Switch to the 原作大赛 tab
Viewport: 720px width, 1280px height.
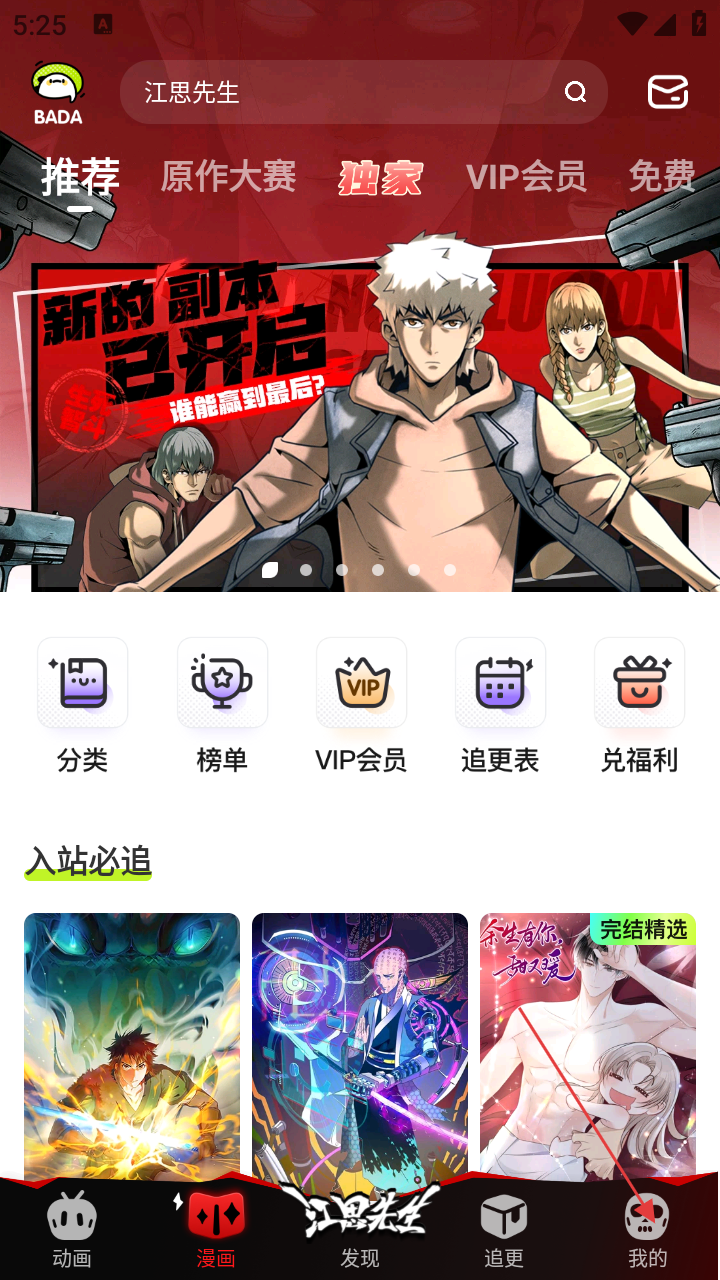[x=228, y=177]
